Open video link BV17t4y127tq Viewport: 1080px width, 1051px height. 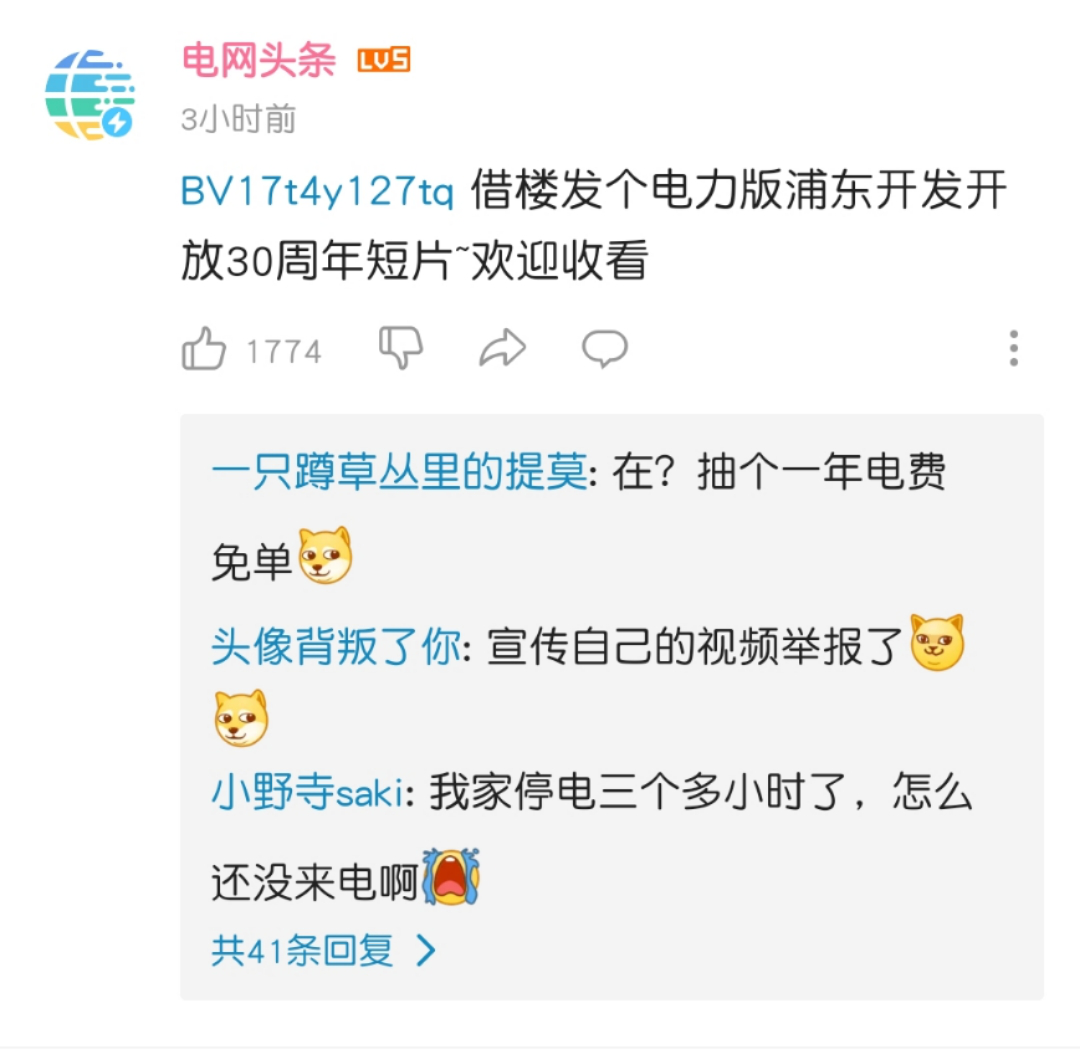point(316,191)
